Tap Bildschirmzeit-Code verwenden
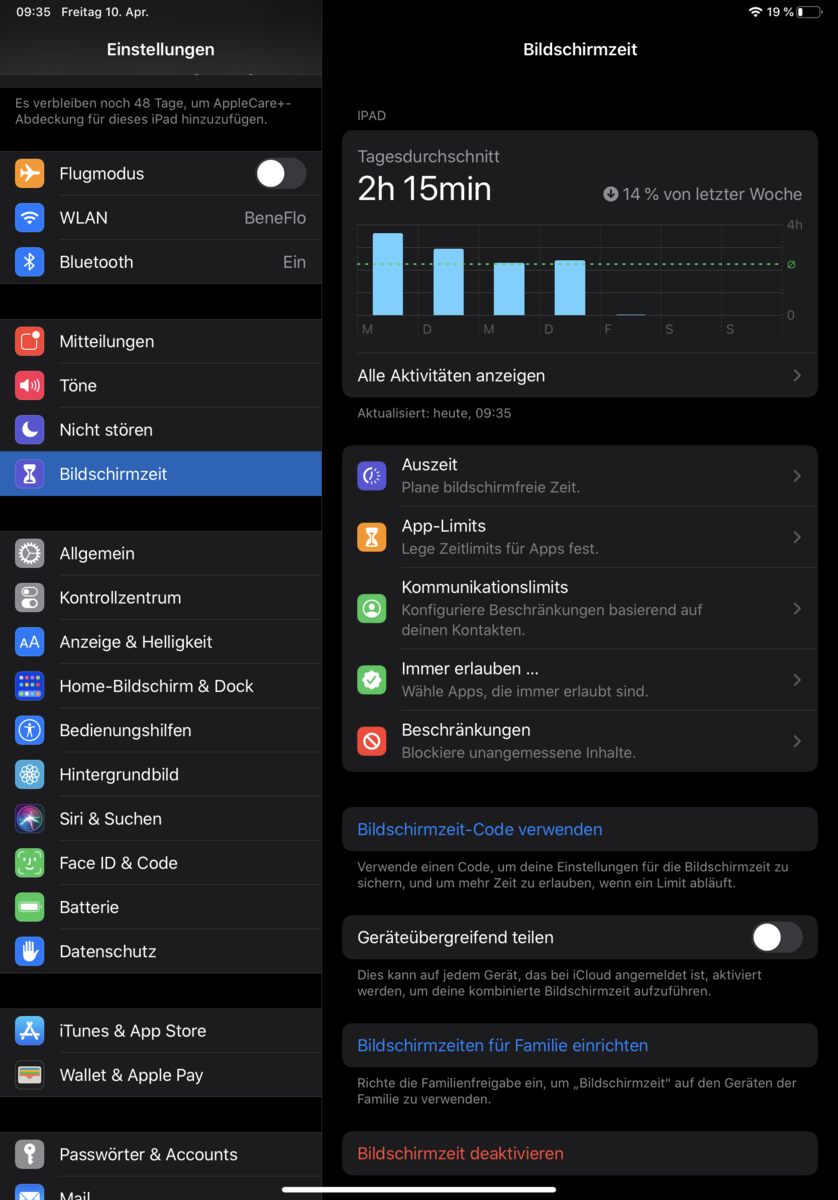 [480, 830]
